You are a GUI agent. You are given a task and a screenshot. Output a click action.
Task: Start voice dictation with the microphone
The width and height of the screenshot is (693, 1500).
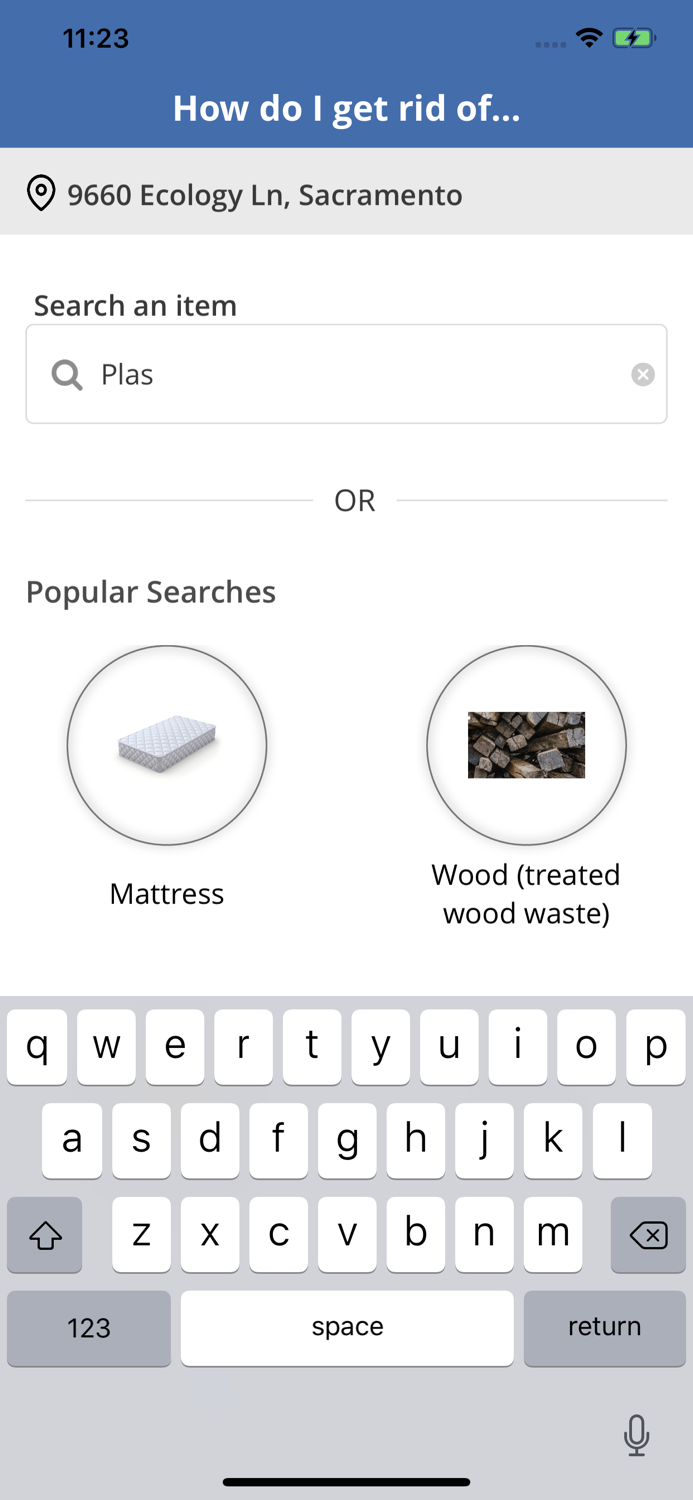(636, 1436)
